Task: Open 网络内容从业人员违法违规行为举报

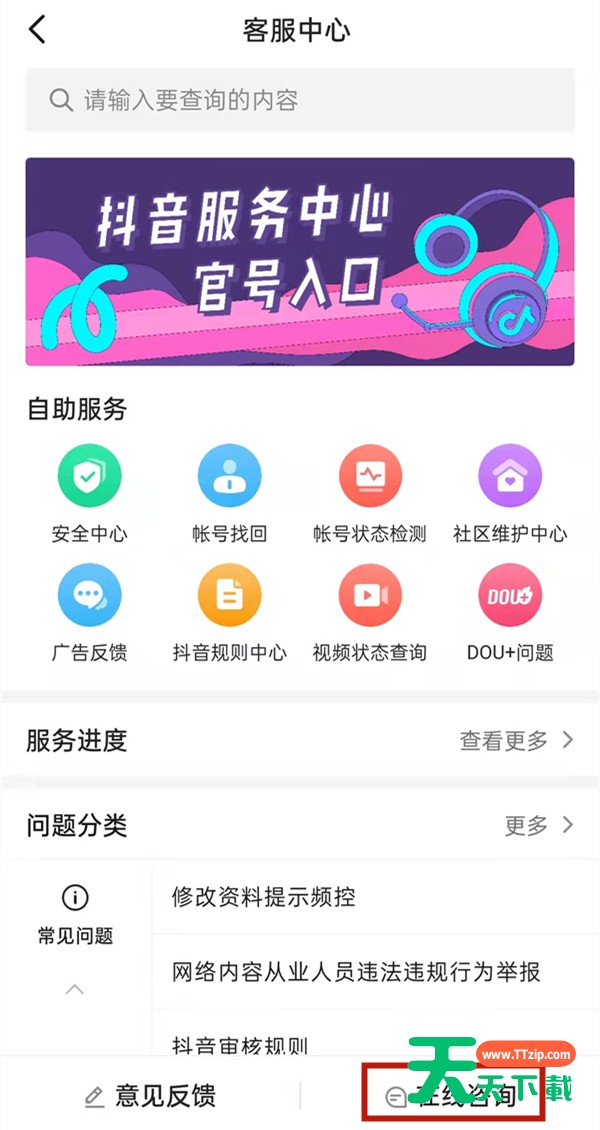Action: coord(356,971)
